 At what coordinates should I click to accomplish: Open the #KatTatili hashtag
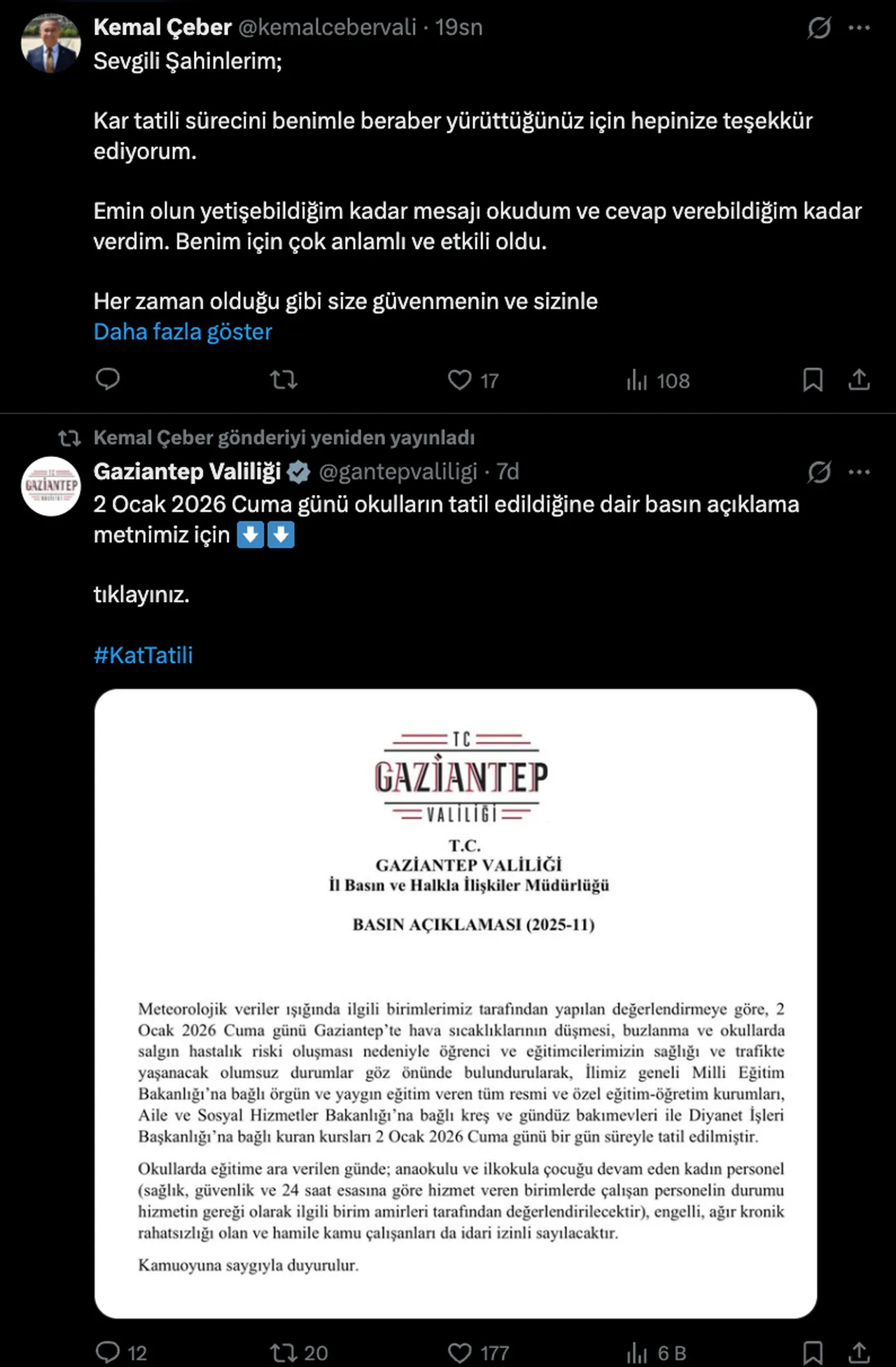coord(143,655)
